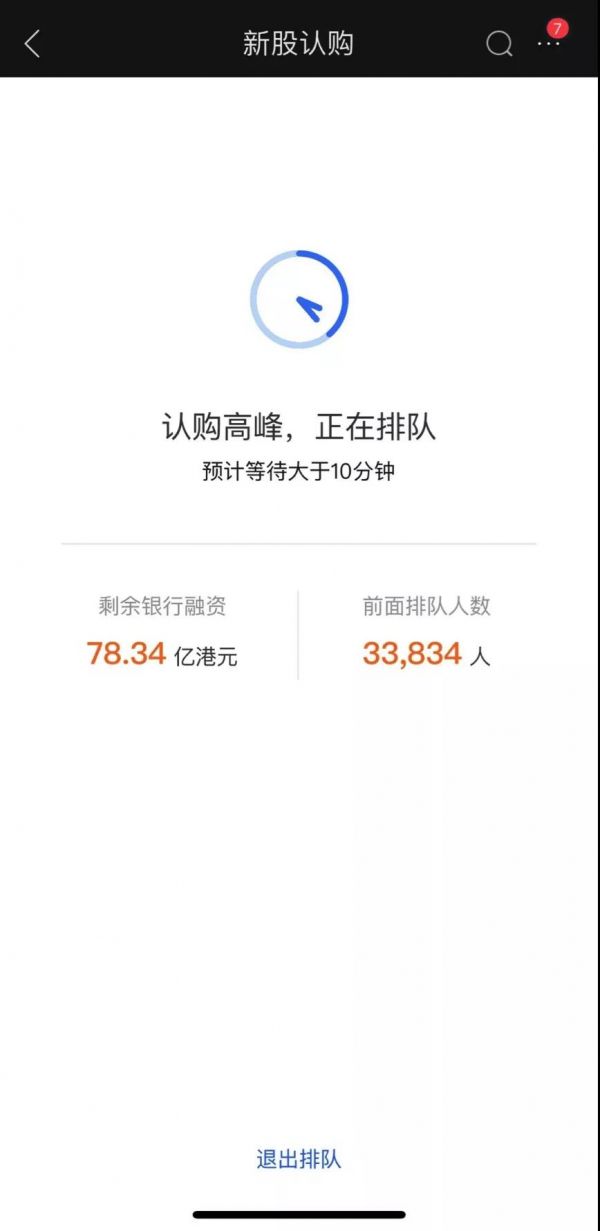
Task: Tap 退出排队 to leave the queue
Action: point(299,1159)
